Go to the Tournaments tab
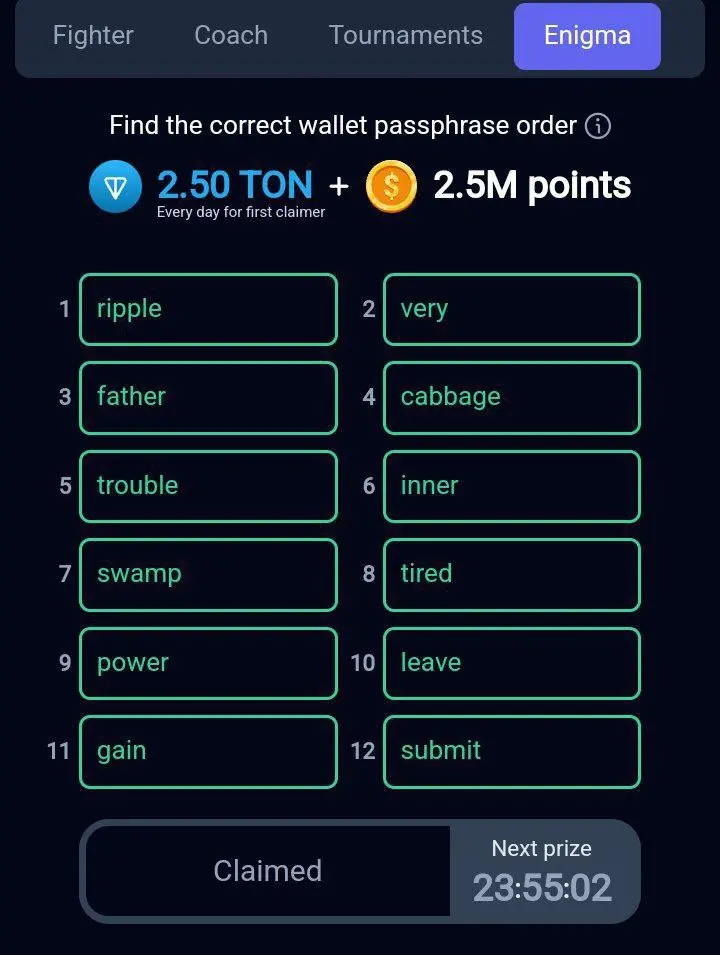Screen dimensions: 720x955 405,36
